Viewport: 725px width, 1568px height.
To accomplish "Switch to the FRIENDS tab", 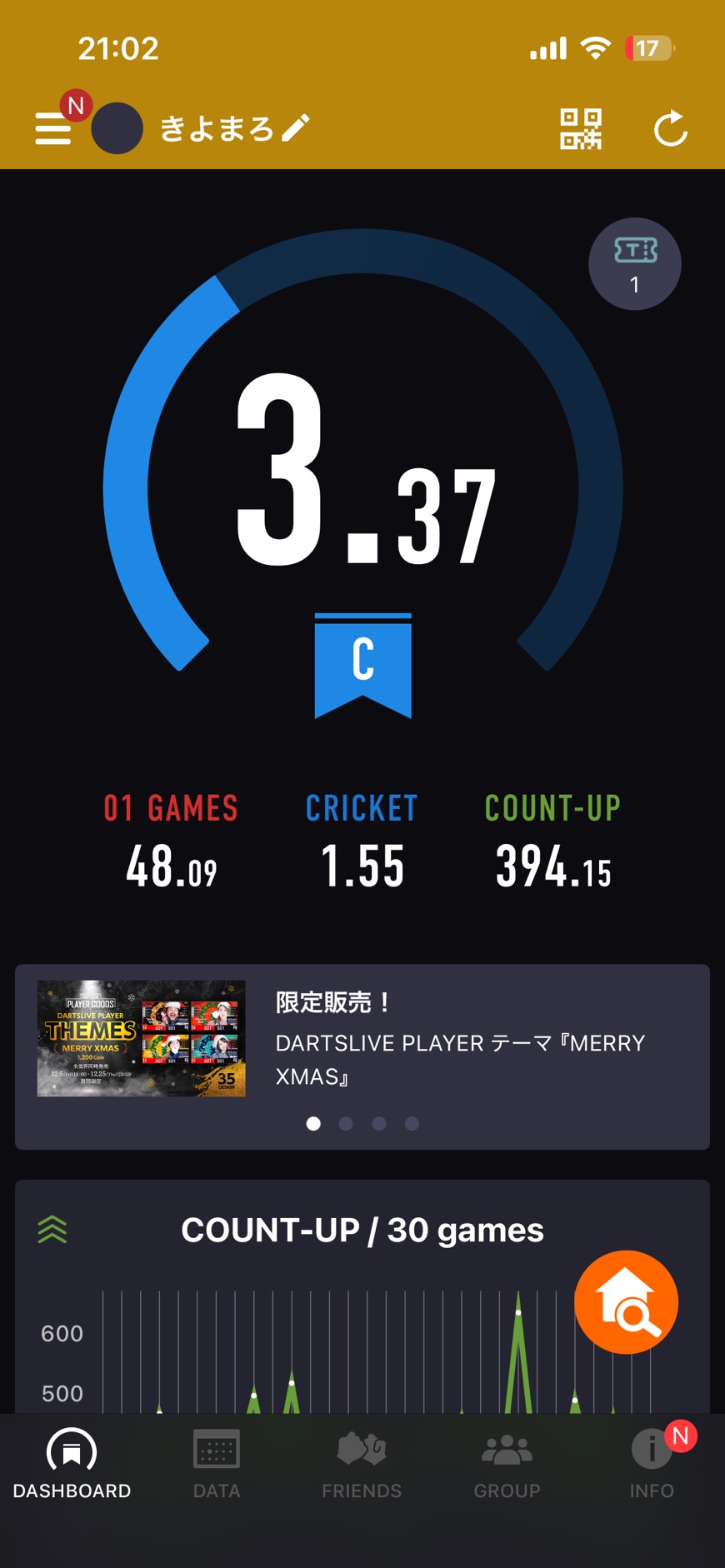I will click(x=362, y=1465).
